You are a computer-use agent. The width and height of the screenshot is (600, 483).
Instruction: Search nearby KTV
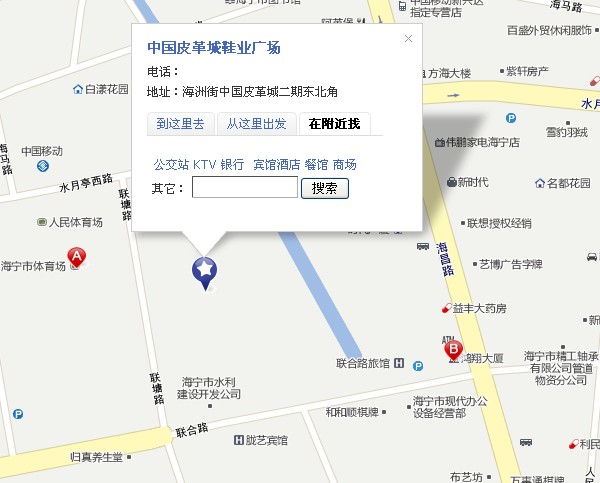pyautogui.click(x=204, y=164)
